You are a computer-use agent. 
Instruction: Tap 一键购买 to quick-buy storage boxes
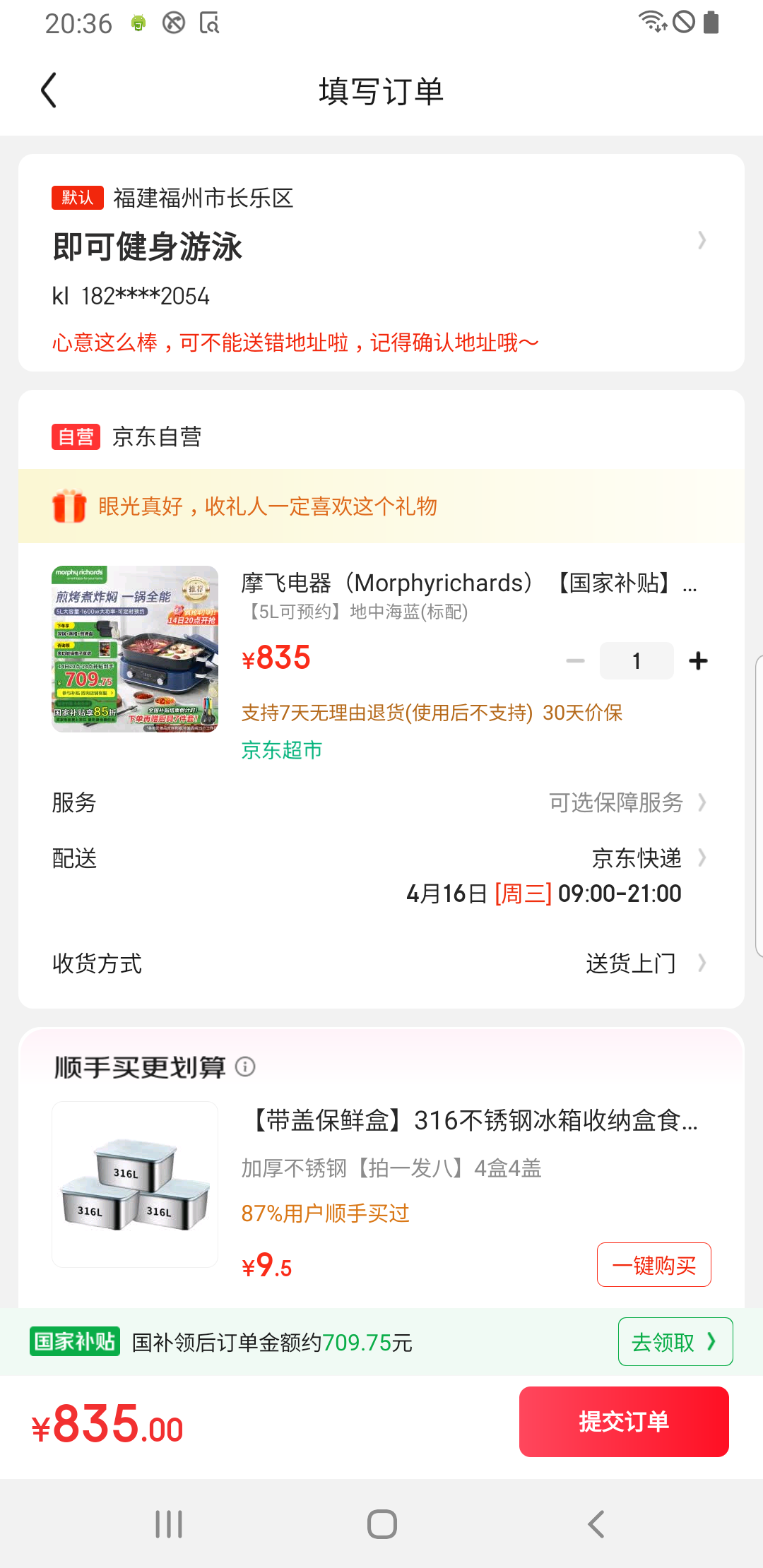[x=653, y=1264]
